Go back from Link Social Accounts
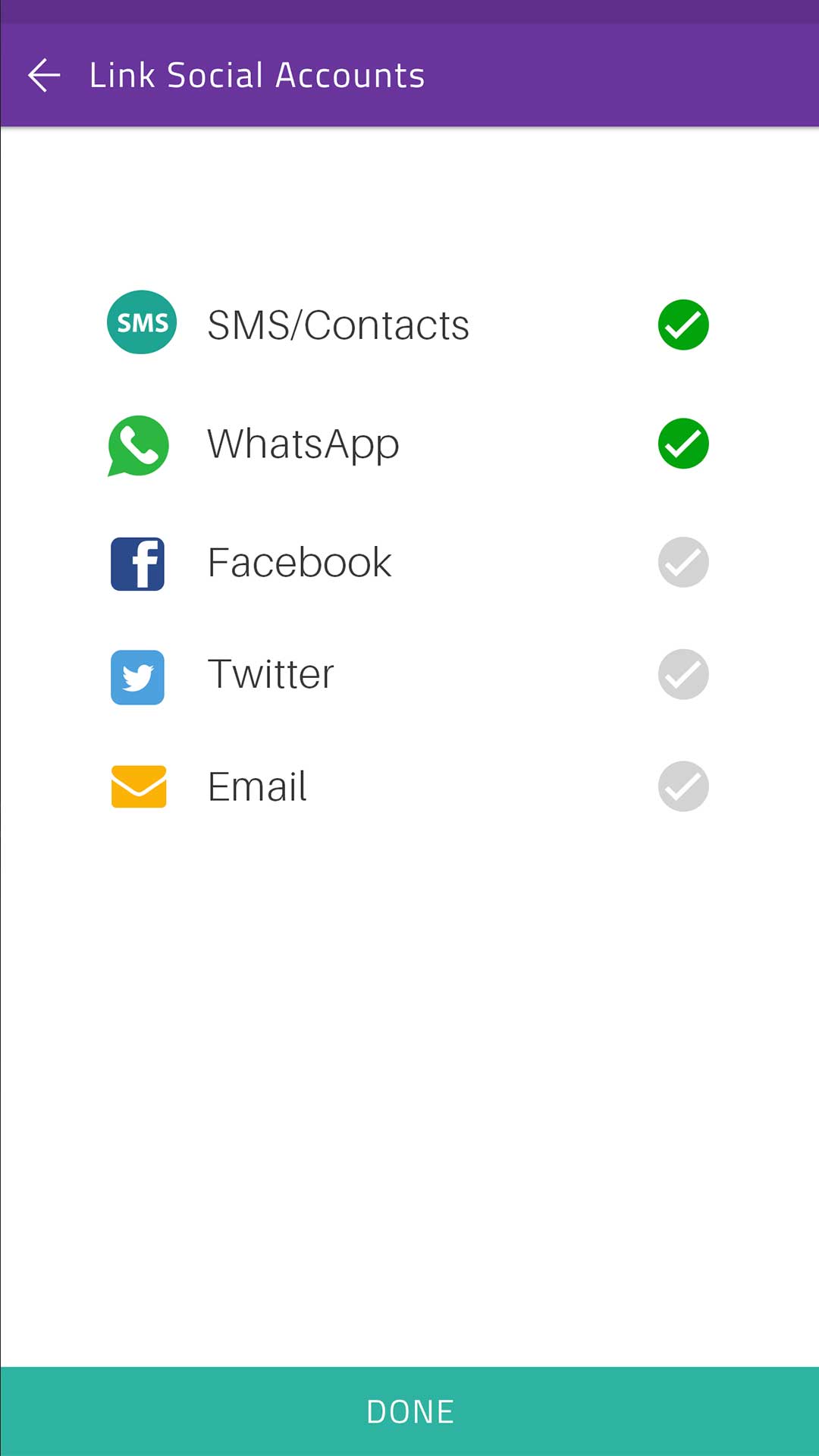Viewport: 819px width, 1456px height. point(44,75)
